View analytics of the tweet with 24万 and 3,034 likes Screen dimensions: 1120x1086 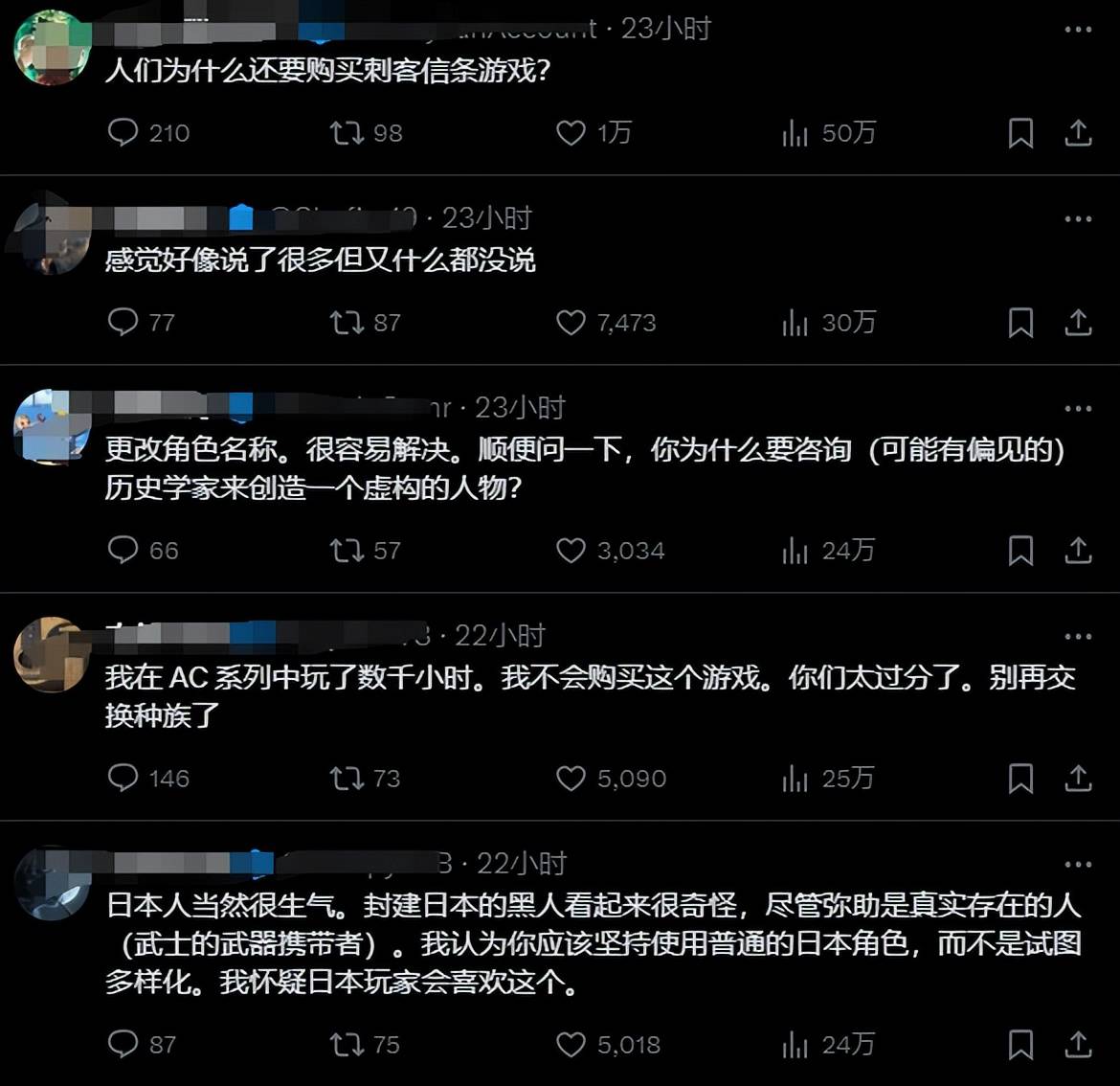[795, 551]
